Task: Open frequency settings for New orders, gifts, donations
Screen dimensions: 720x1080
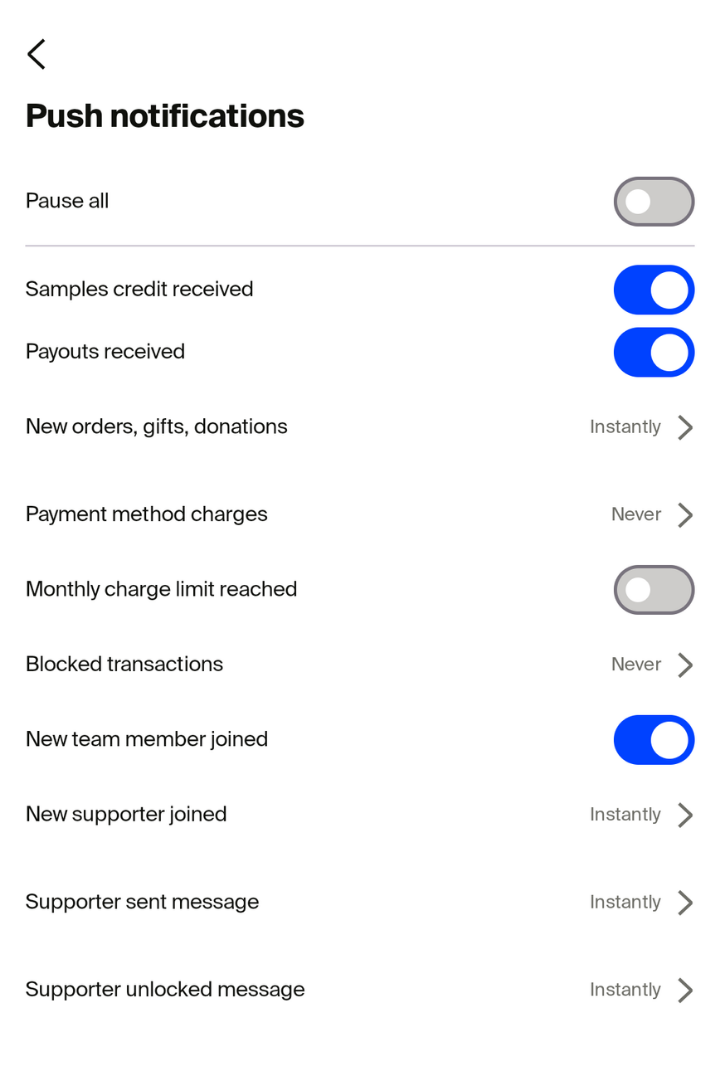Action: coord(686,427)
